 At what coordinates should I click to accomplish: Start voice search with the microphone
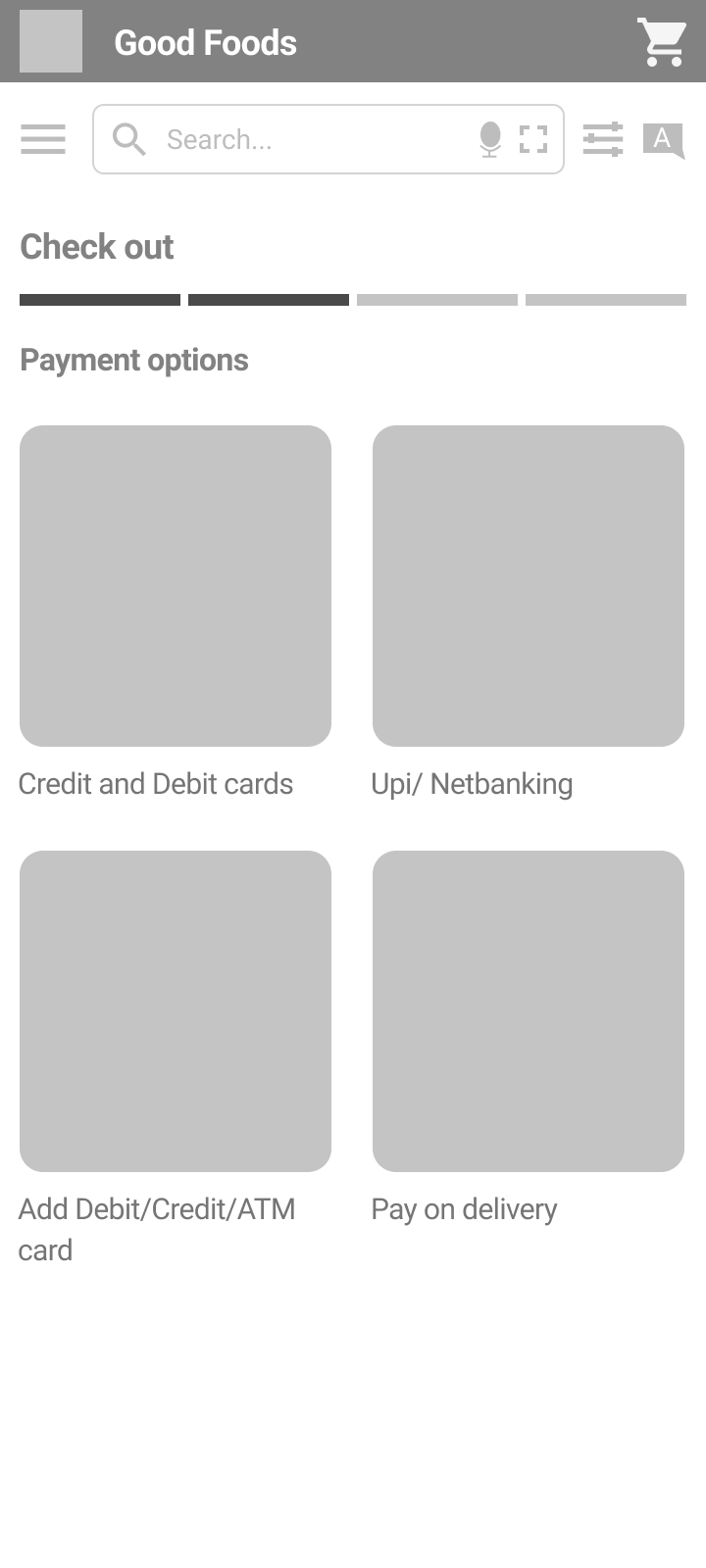(x=490, y=139)
